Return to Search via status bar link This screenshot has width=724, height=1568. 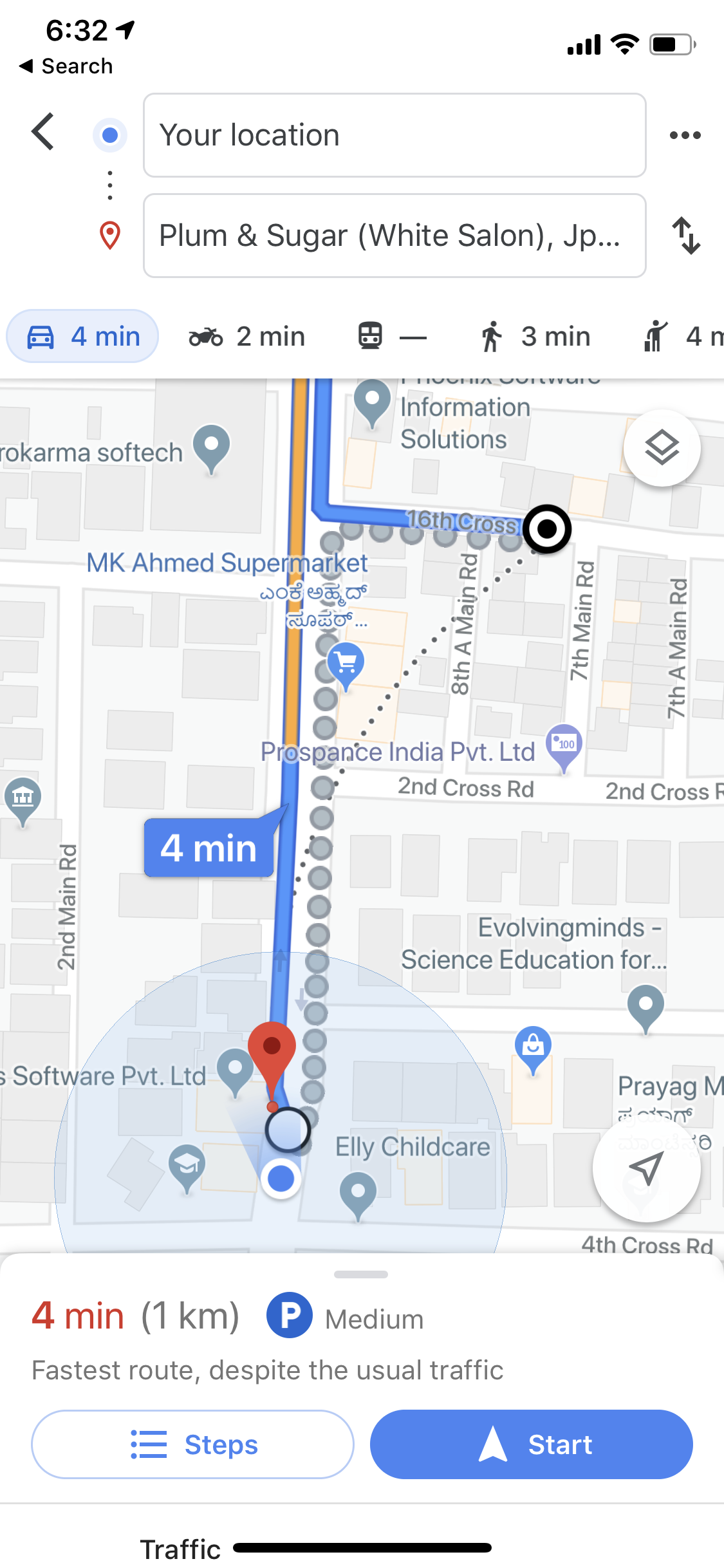click(x=66, y=66)
